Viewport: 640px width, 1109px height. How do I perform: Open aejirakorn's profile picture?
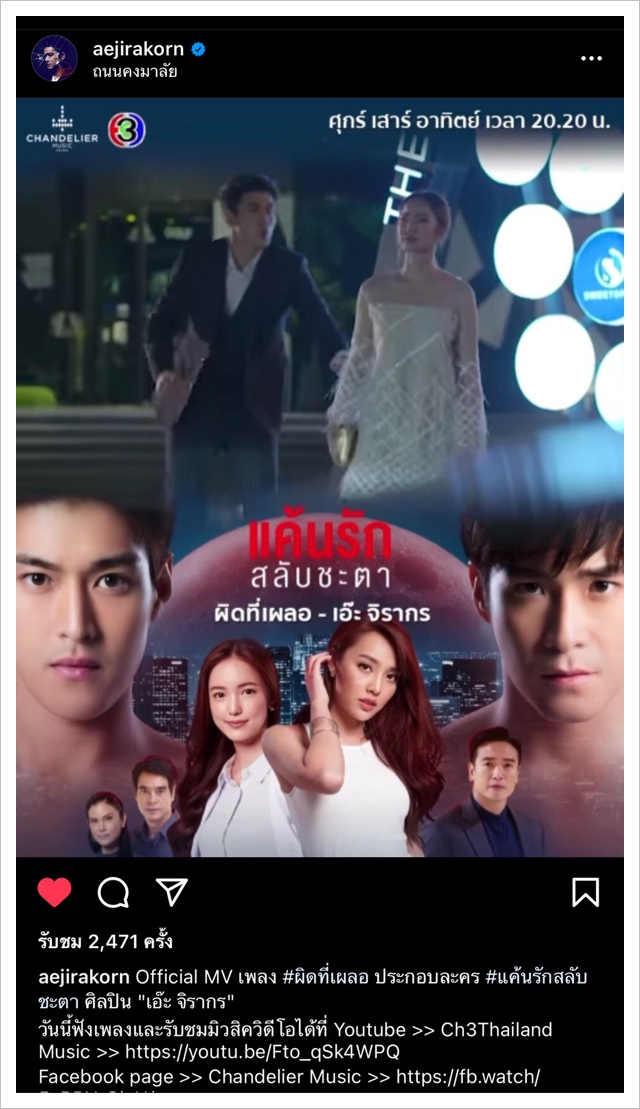[x=54, y=58]
